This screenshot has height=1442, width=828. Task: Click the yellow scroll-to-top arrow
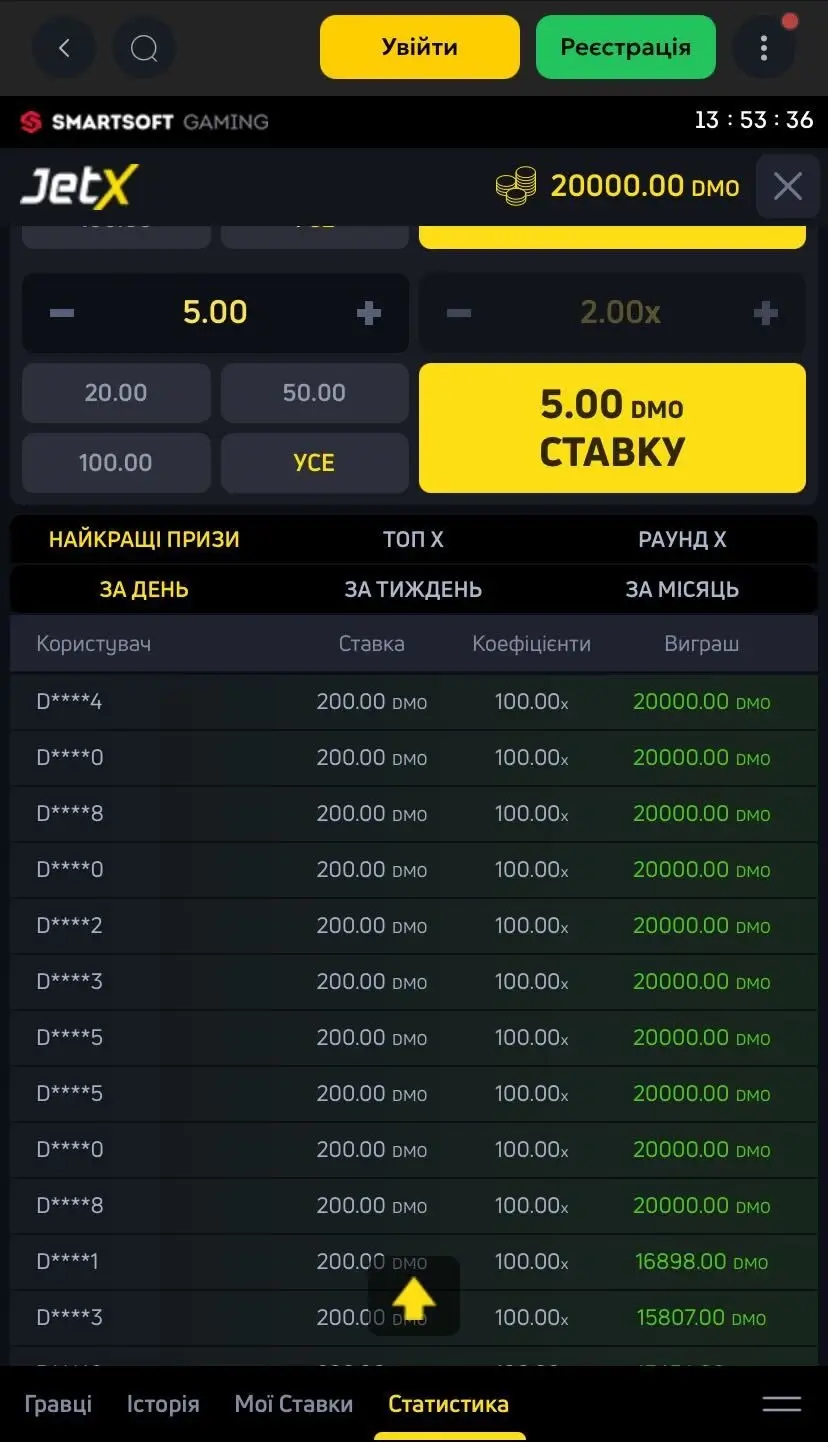[414, 1295]
